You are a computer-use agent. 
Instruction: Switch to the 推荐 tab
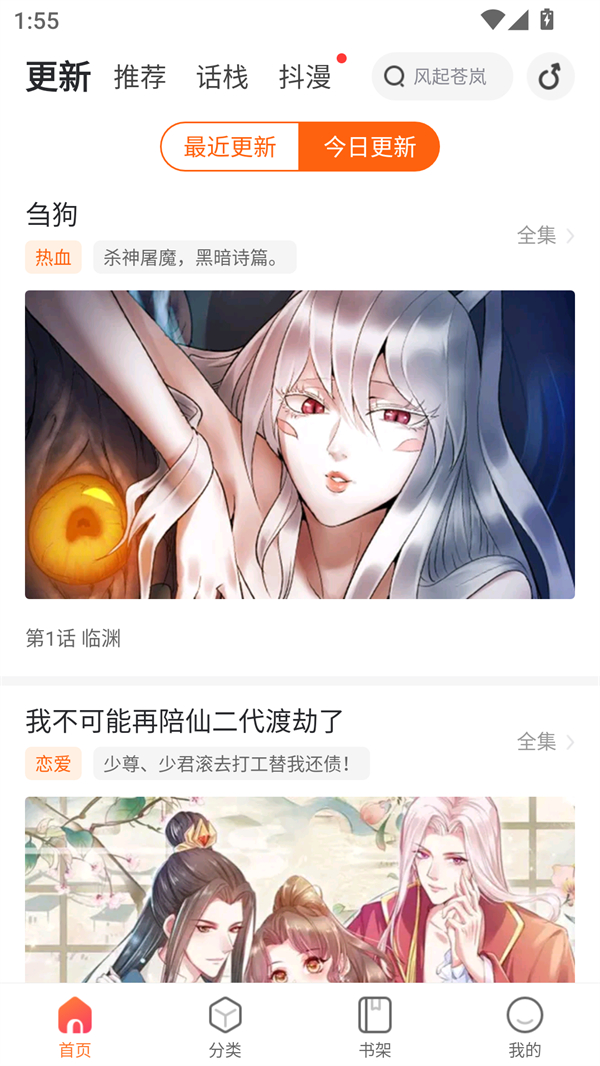140,77
